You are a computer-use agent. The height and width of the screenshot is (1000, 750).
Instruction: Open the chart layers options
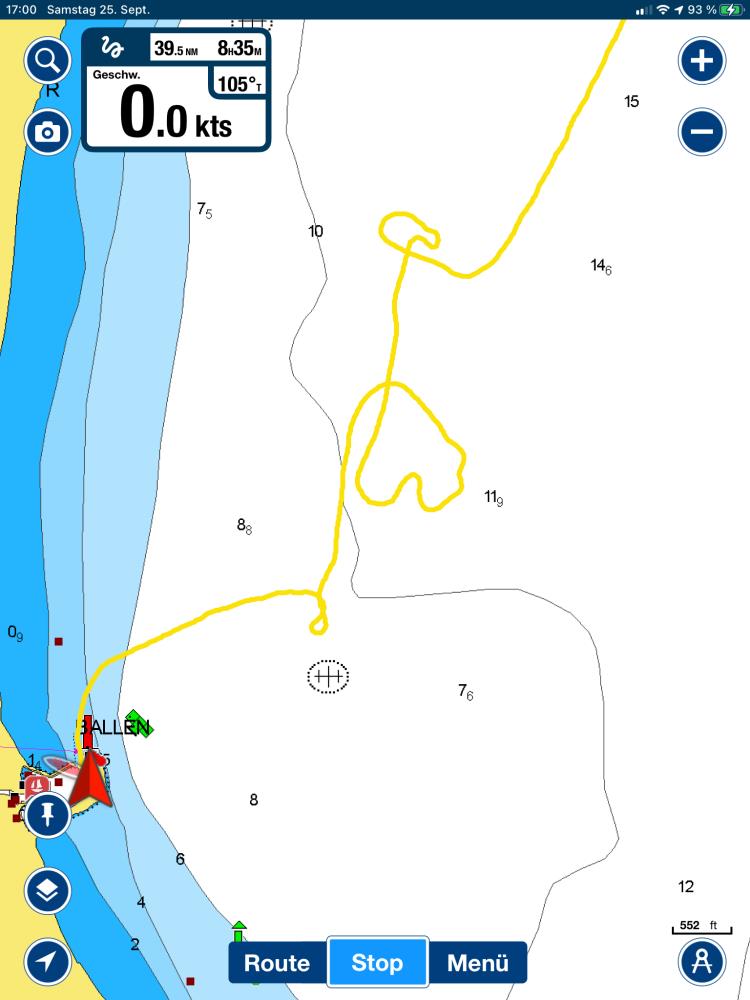pos(47,889)
